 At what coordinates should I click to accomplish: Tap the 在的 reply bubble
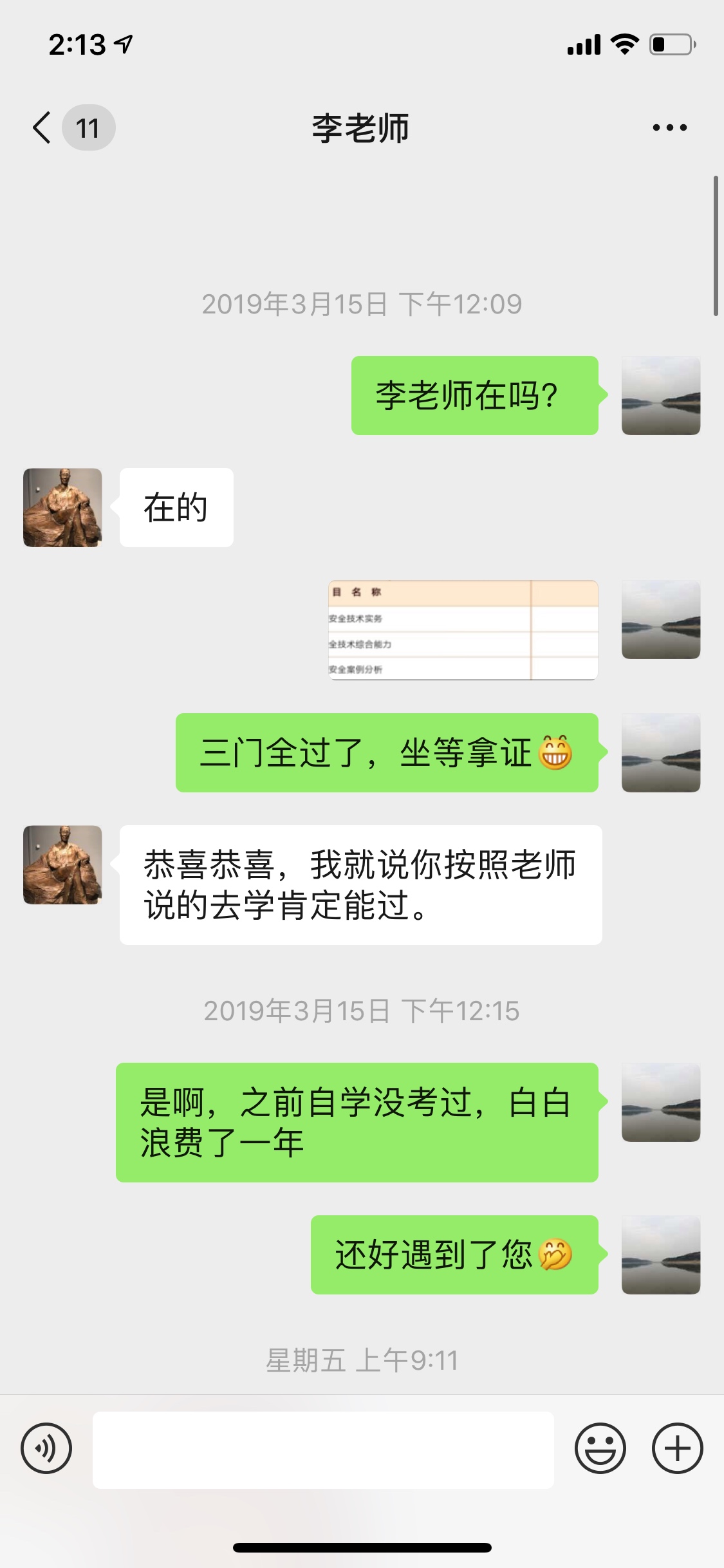175,507
